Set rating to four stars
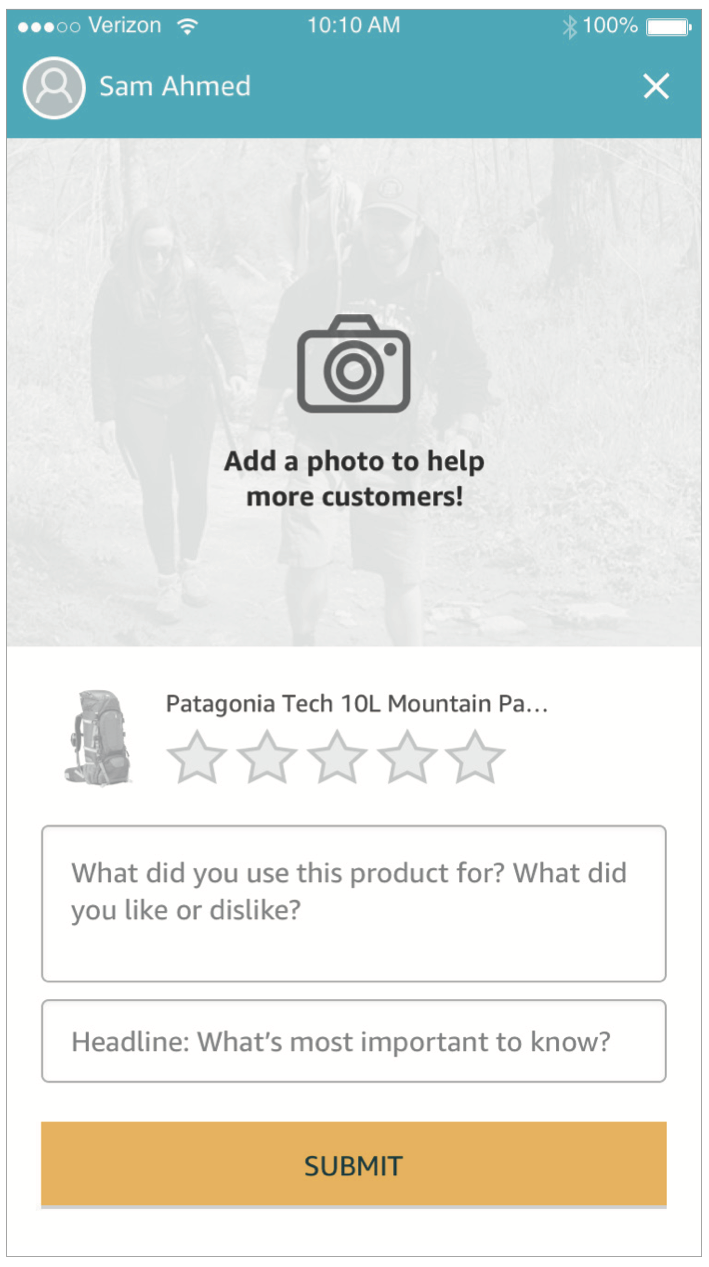This screenshot has height=1267, width=709. pyautogui.click(x=406, y=757)
